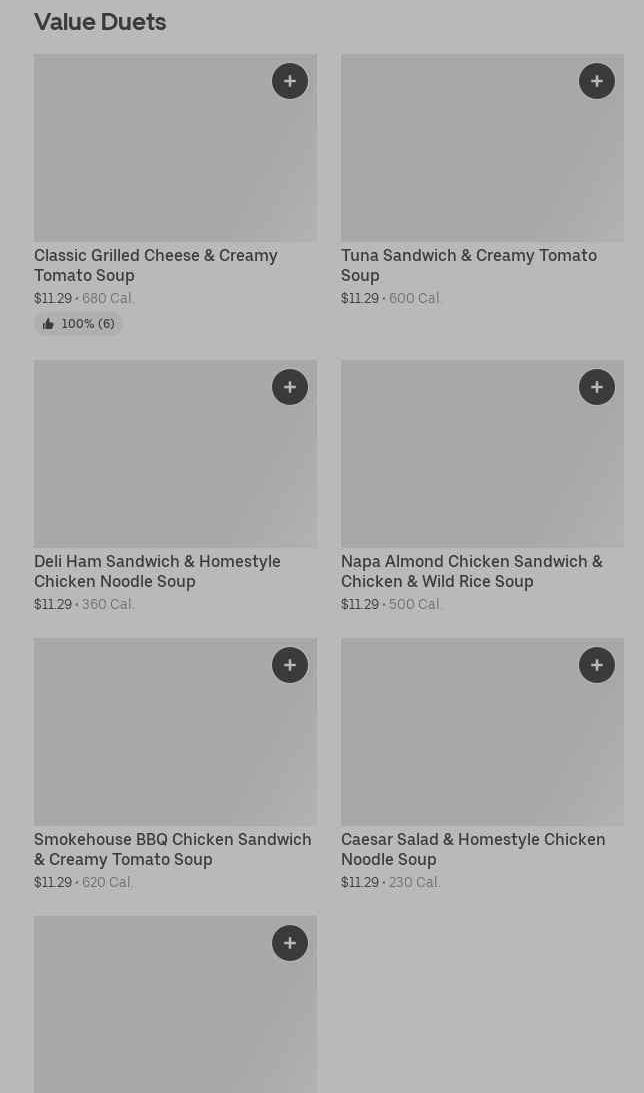Viewport: 644px width, 1093px height.
Task: Add Deli Ham Sandwich & Chicken Noodle Soup
Action: (x=290, y=387)
